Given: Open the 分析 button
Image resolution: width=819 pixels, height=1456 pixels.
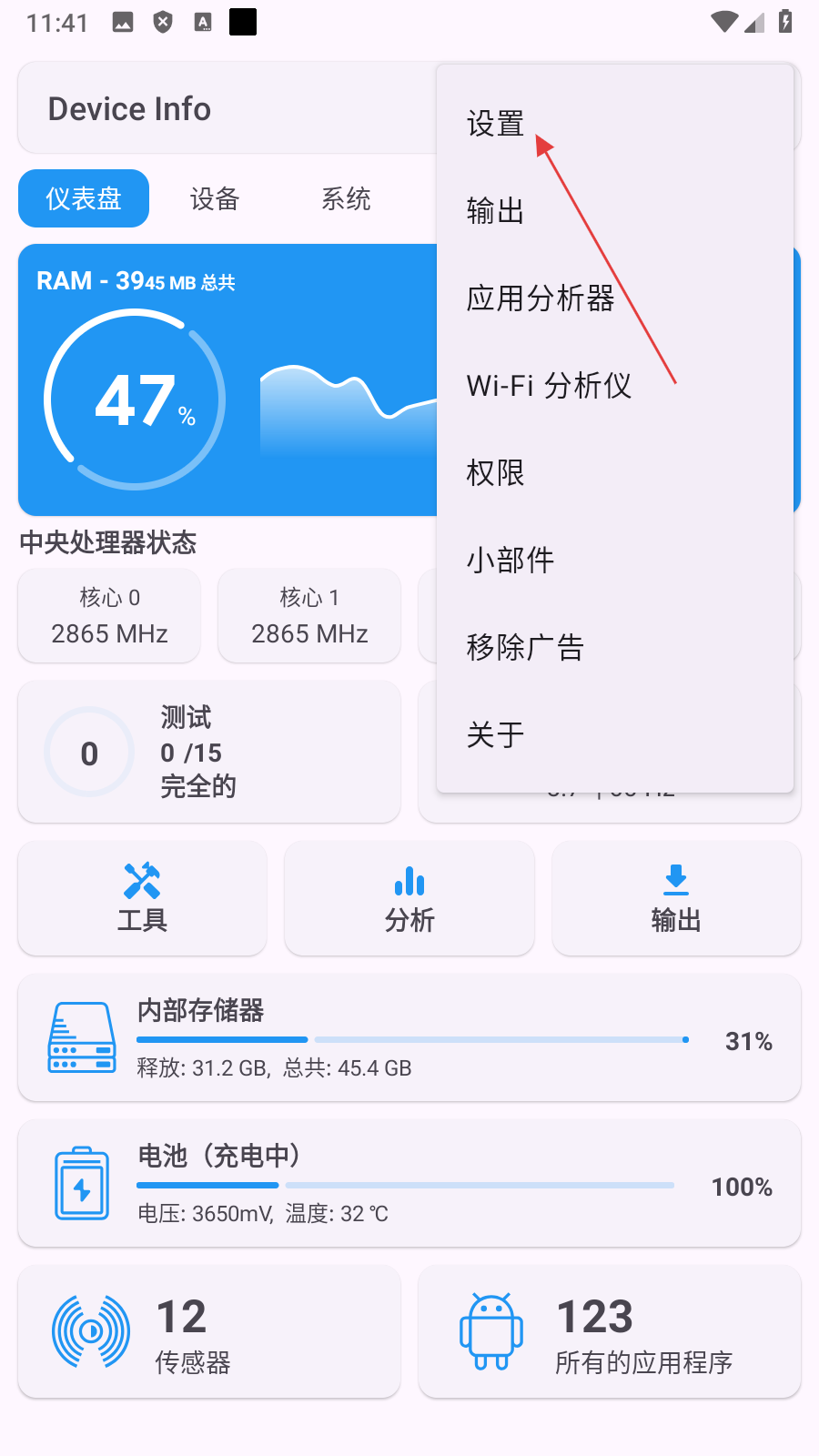Looking at the screenshot, I should [409, 898].
